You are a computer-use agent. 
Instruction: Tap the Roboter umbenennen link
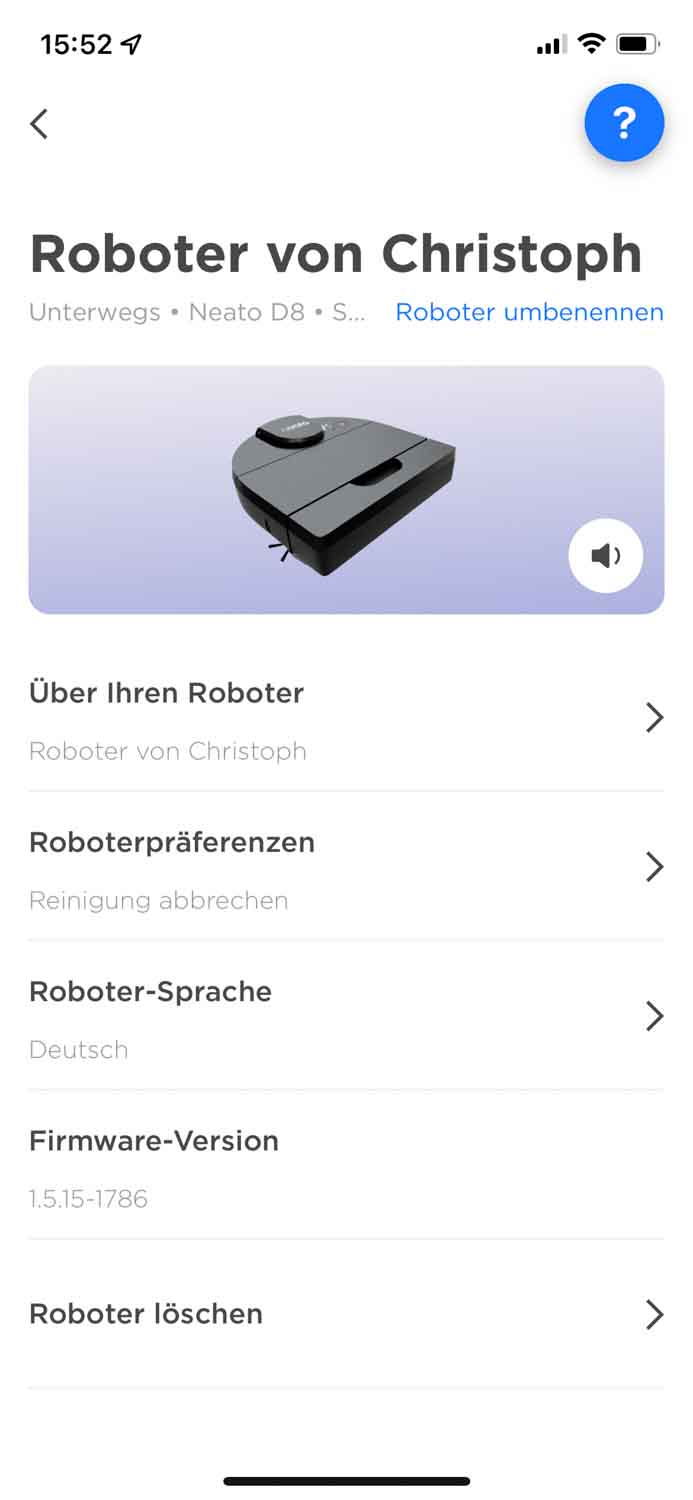pos(529,312)
